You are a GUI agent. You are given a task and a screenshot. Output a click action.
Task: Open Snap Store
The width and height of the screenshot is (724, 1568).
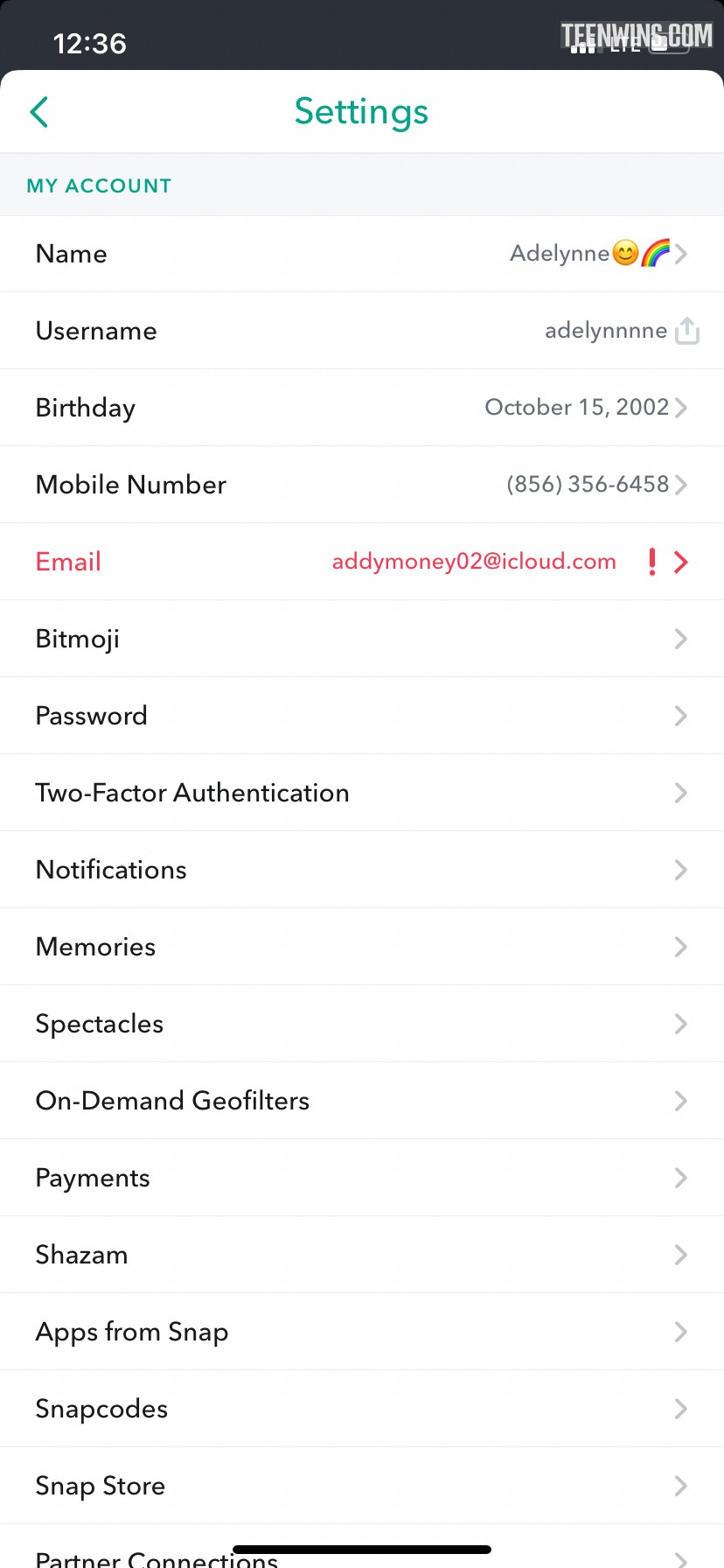click(362, 1486)
